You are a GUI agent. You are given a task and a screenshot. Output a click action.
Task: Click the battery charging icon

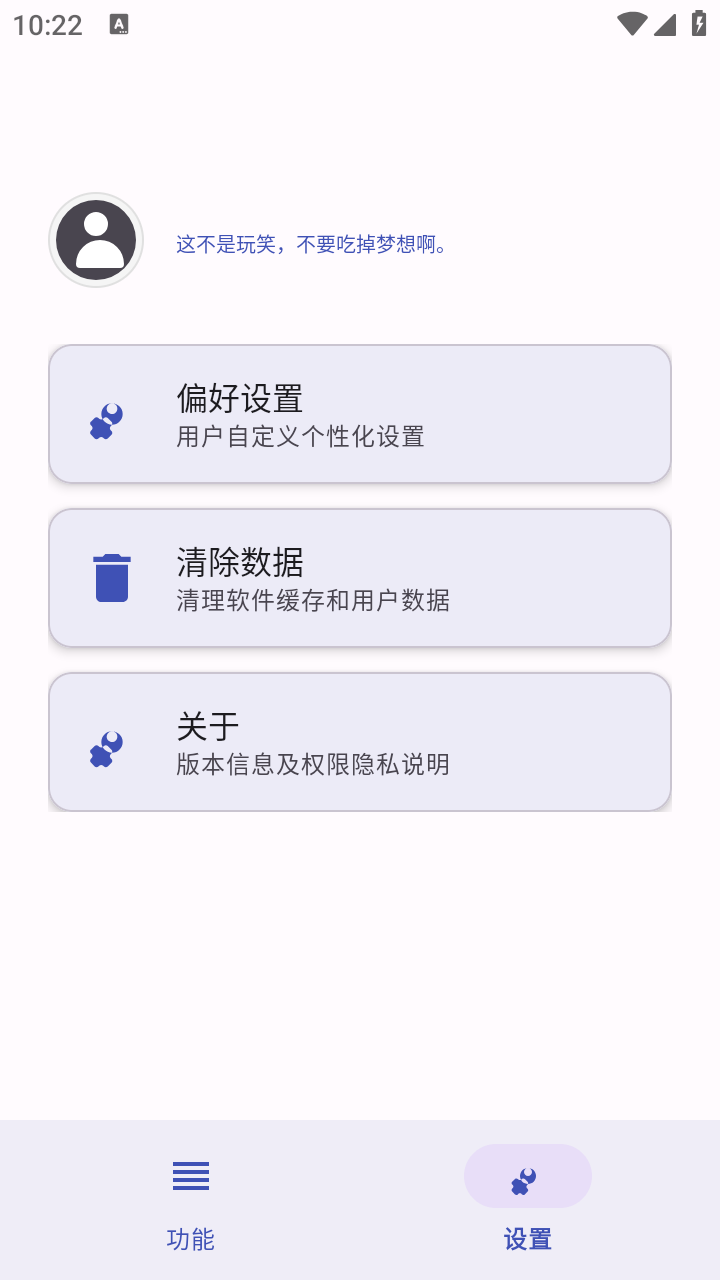(700, 25)
